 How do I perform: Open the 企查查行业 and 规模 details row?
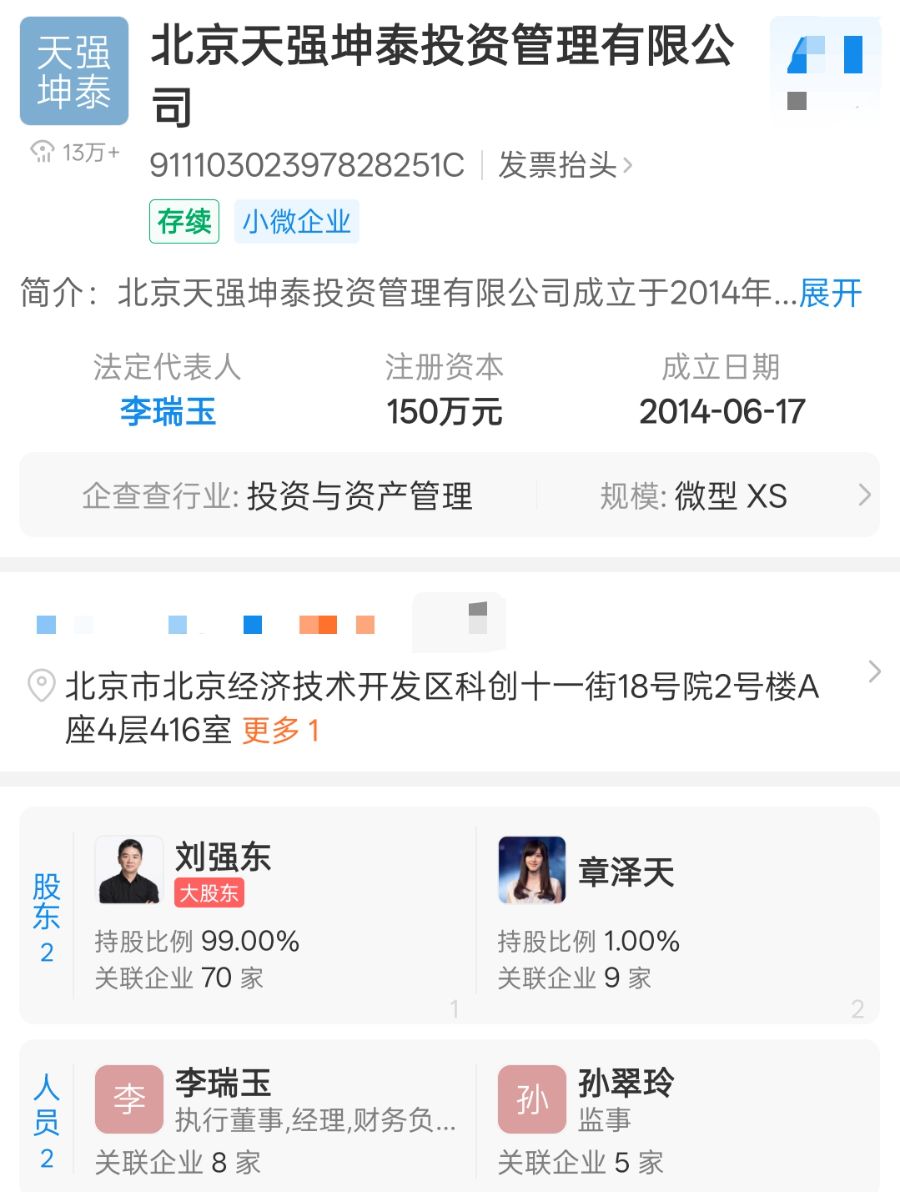(x=450, y=496)
